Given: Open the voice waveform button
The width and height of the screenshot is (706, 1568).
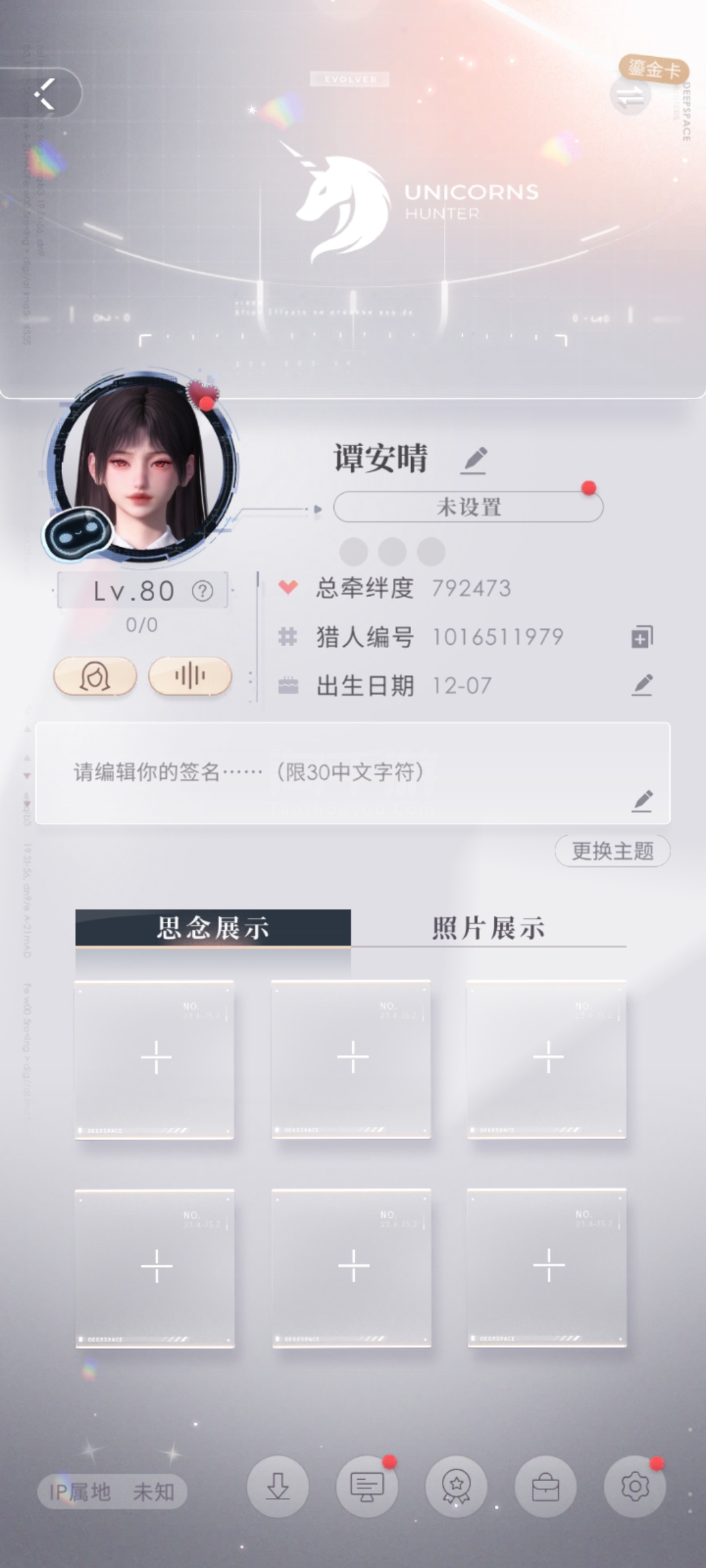Looking at the screenshot, I should coord(190,676).
